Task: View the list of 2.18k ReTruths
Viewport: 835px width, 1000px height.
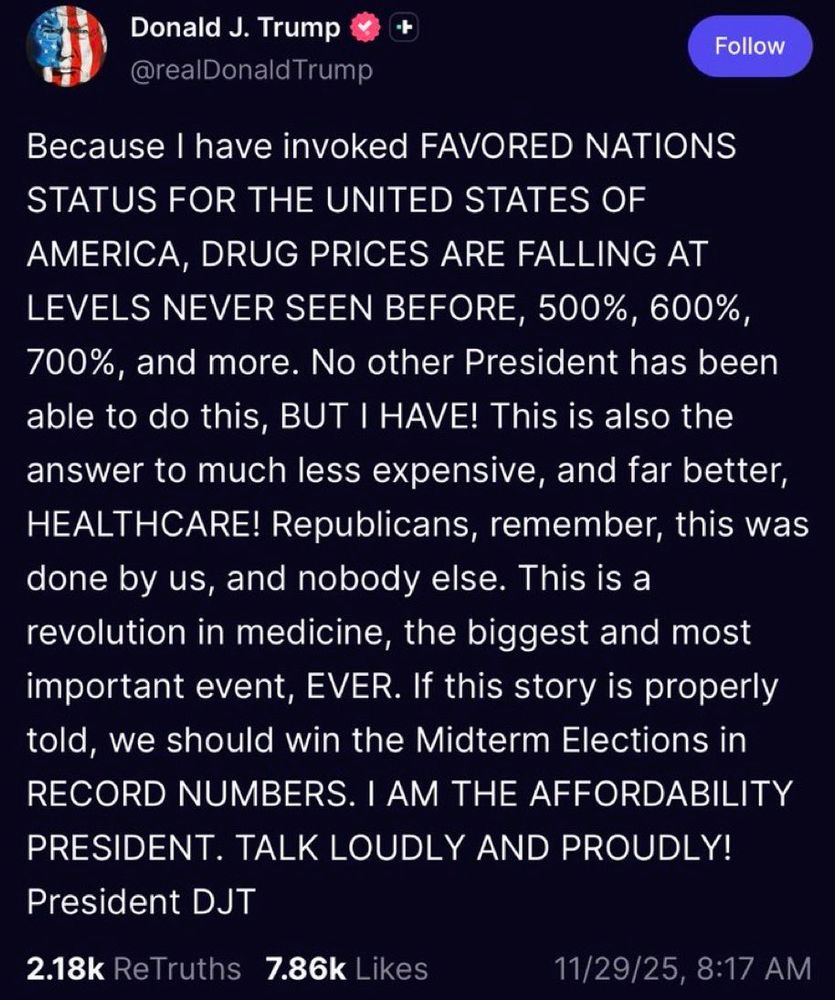Action: [133, 968]
